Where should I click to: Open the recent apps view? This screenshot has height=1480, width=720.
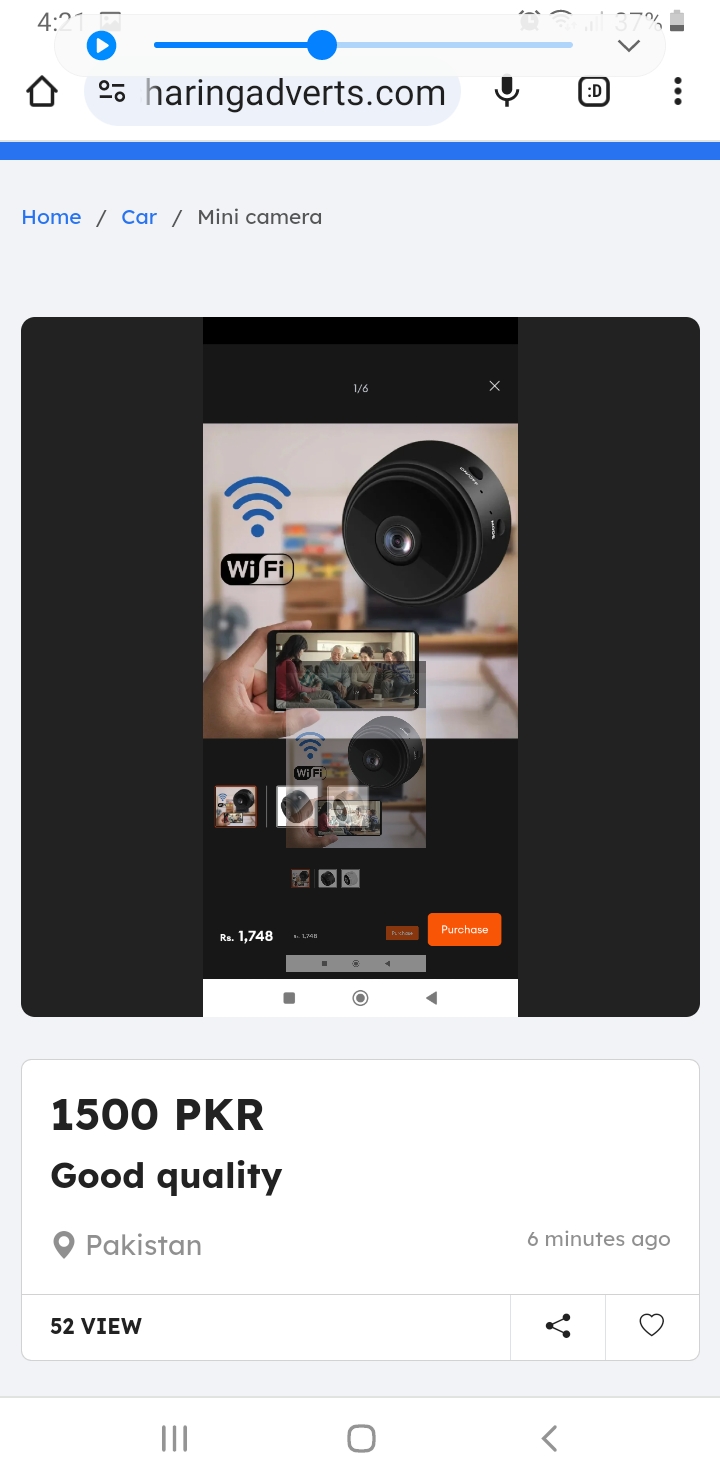pyautogui.click(x=174, y=1438)
